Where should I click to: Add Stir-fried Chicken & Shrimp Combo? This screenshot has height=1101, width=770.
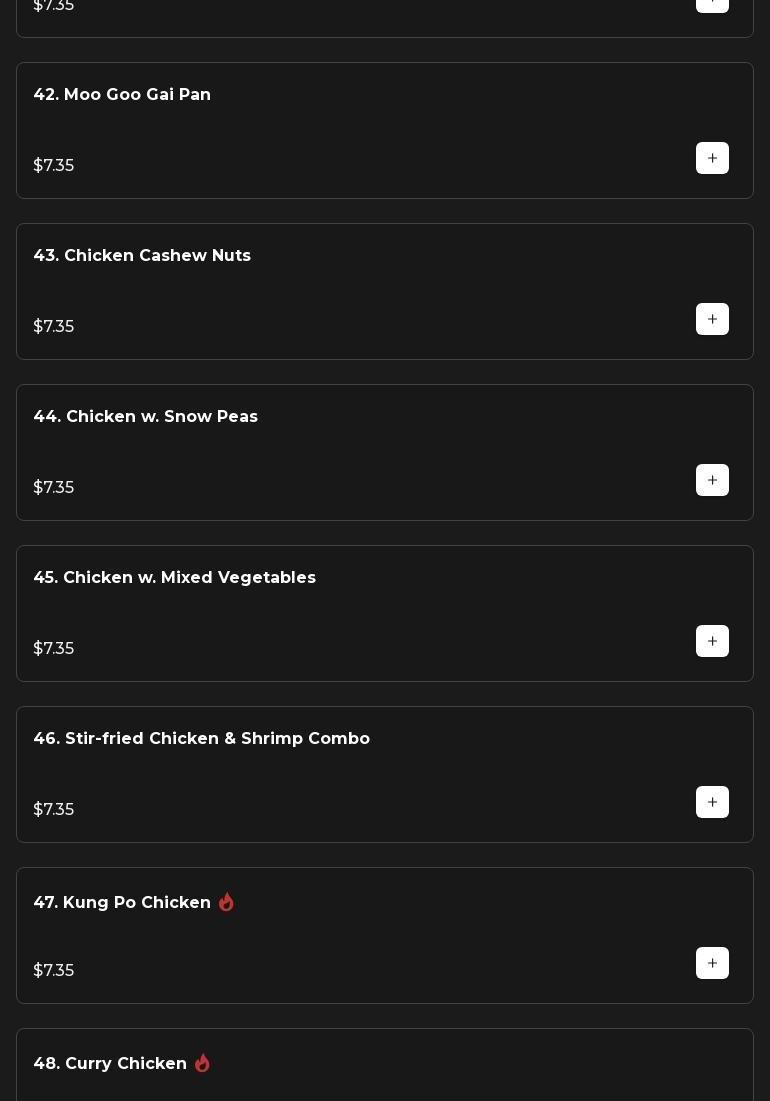point(712,802)
